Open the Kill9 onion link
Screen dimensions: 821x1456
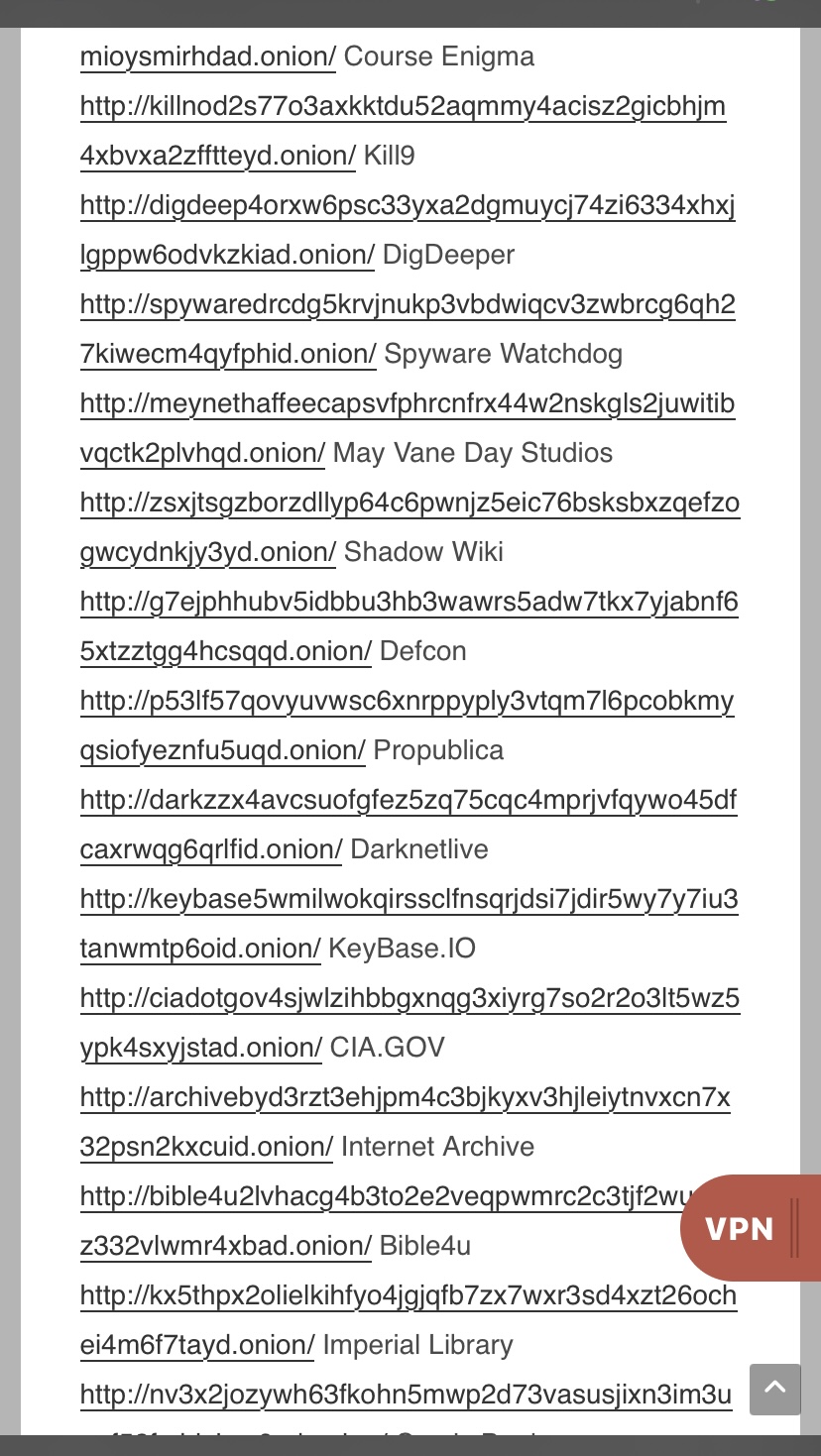403,107
